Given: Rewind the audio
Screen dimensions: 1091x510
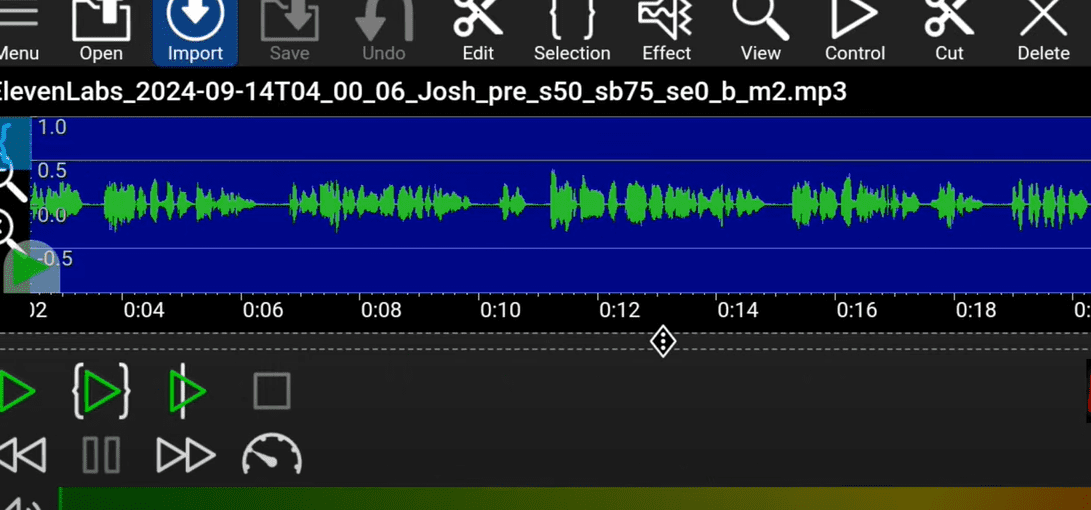Looking at the screenshot, I should click(22, 456).
